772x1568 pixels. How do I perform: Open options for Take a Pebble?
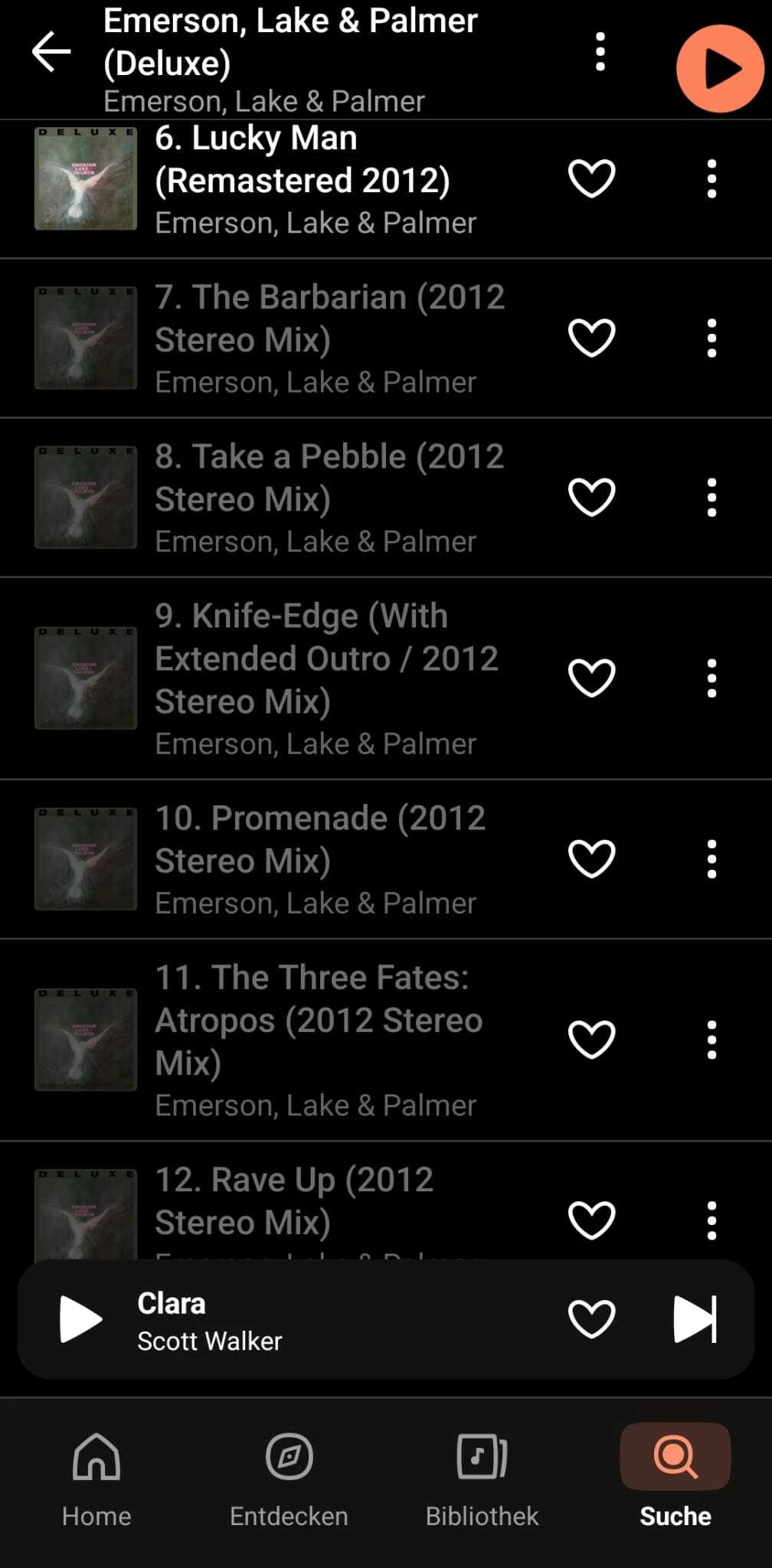[711, 497]
